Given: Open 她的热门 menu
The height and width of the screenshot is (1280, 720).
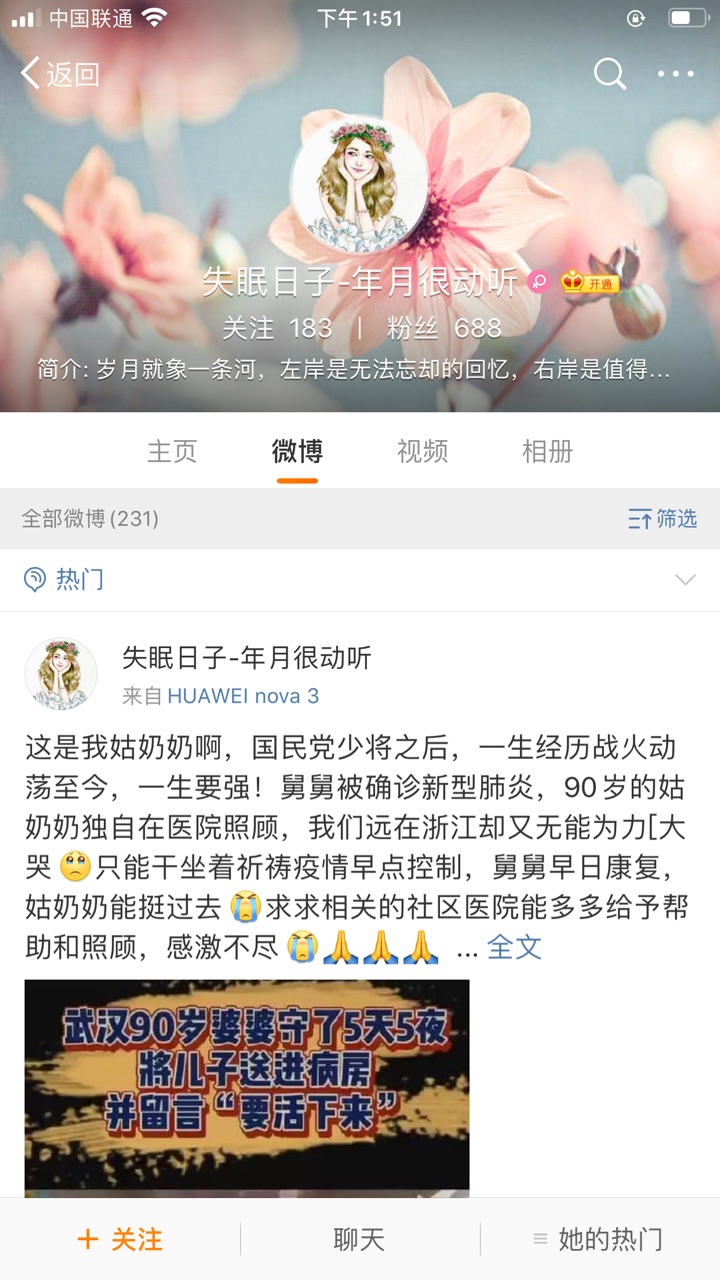Looking at the screenshot, I should click(x=598, y=1239).
